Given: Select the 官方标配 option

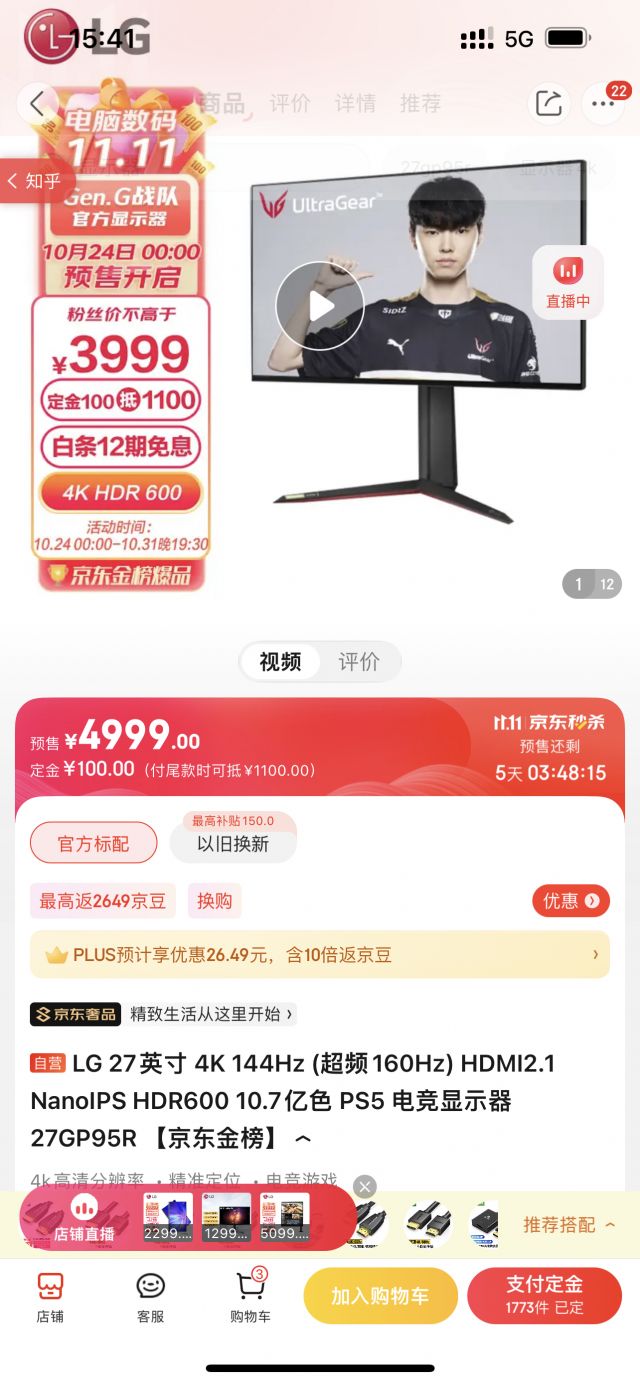Looking at the screenshot, I should (94, 843).
